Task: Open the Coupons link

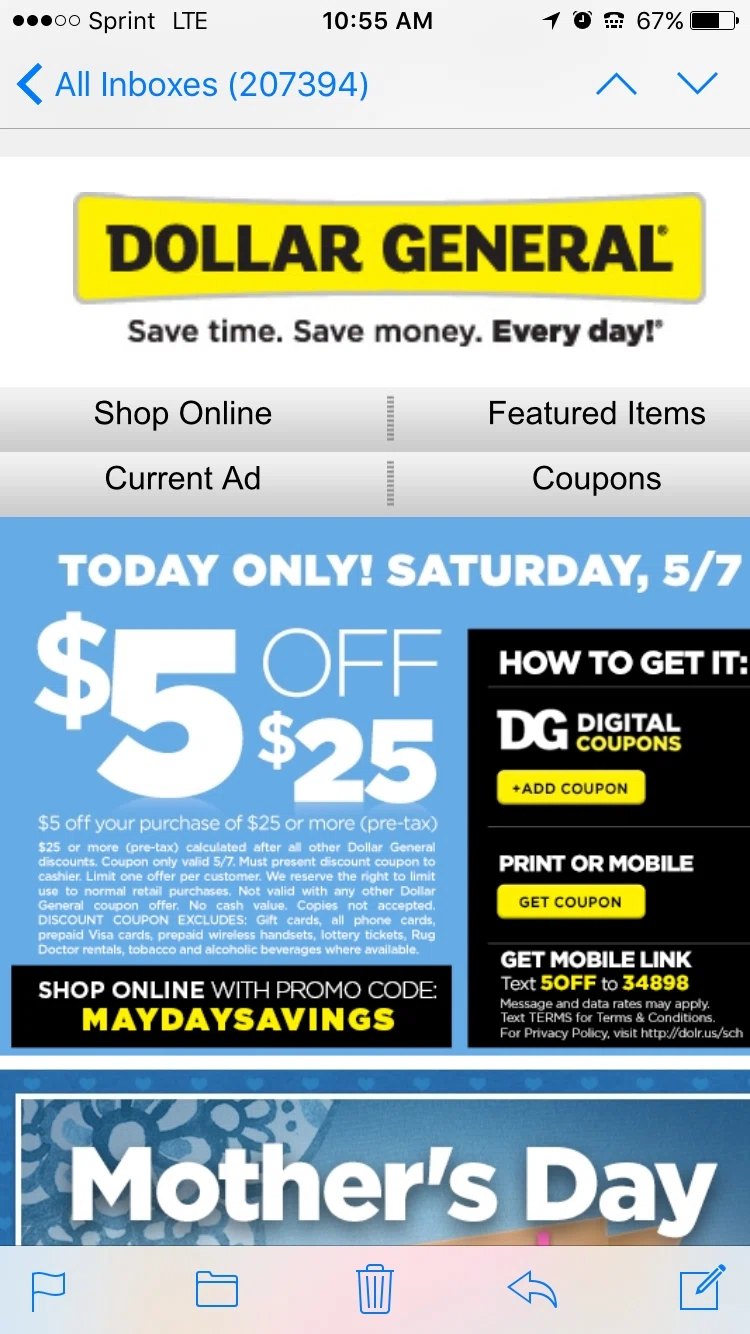Action: (596, 479)
